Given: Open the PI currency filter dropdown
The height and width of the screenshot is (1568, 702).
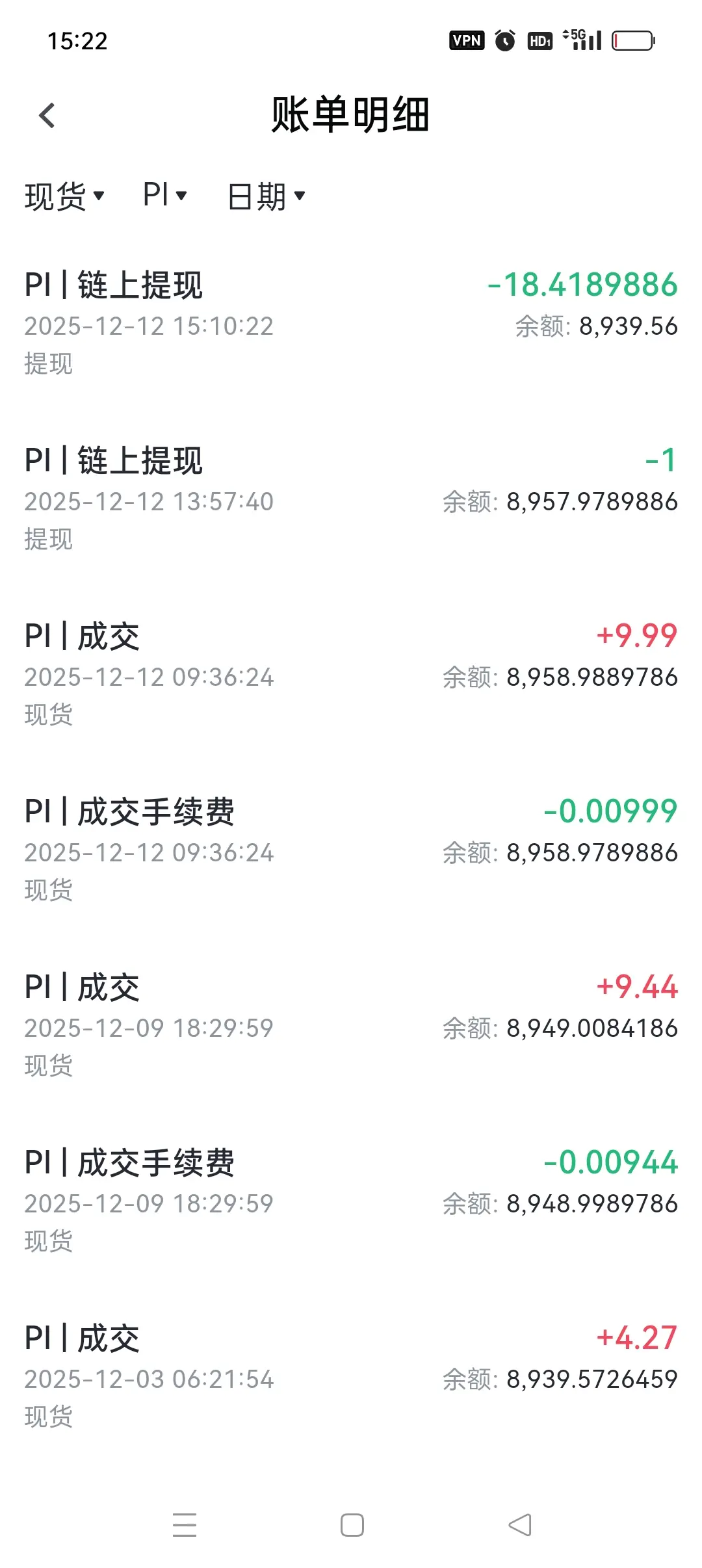Looking at the screenshot, I should [164, 194].
